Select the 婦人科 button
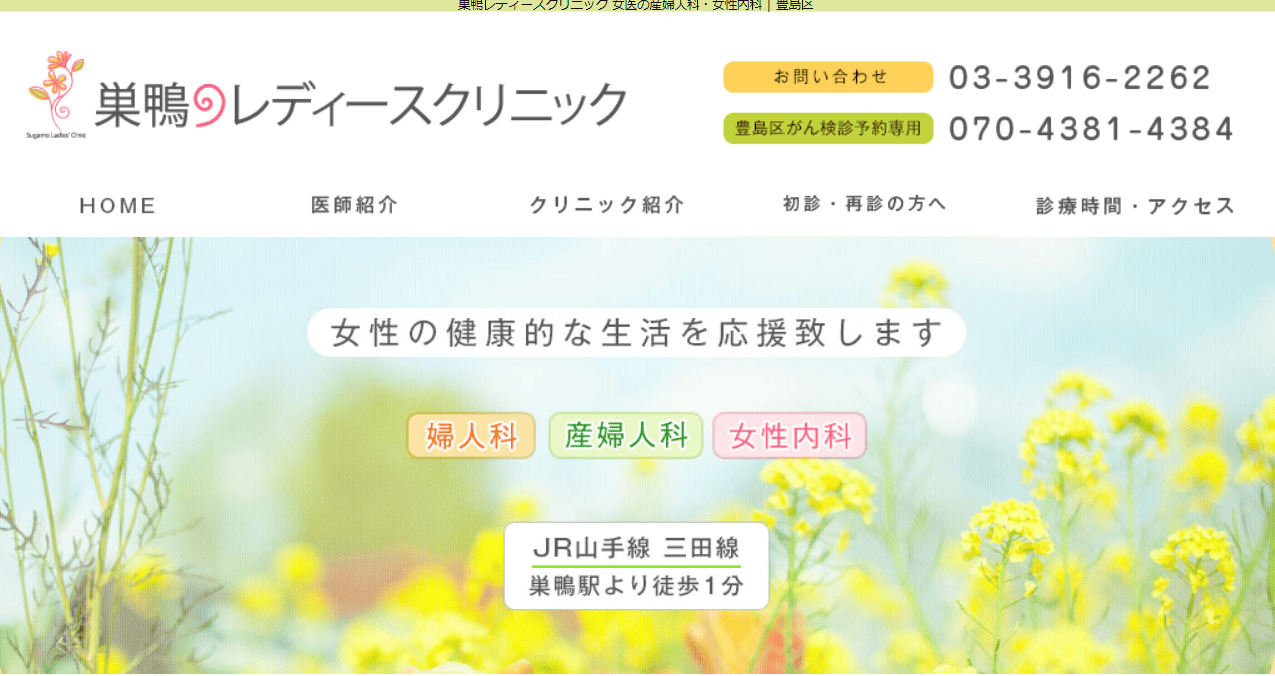This screenshot has width=1275, height=676. pyautogui.click(x=471, y=436)
